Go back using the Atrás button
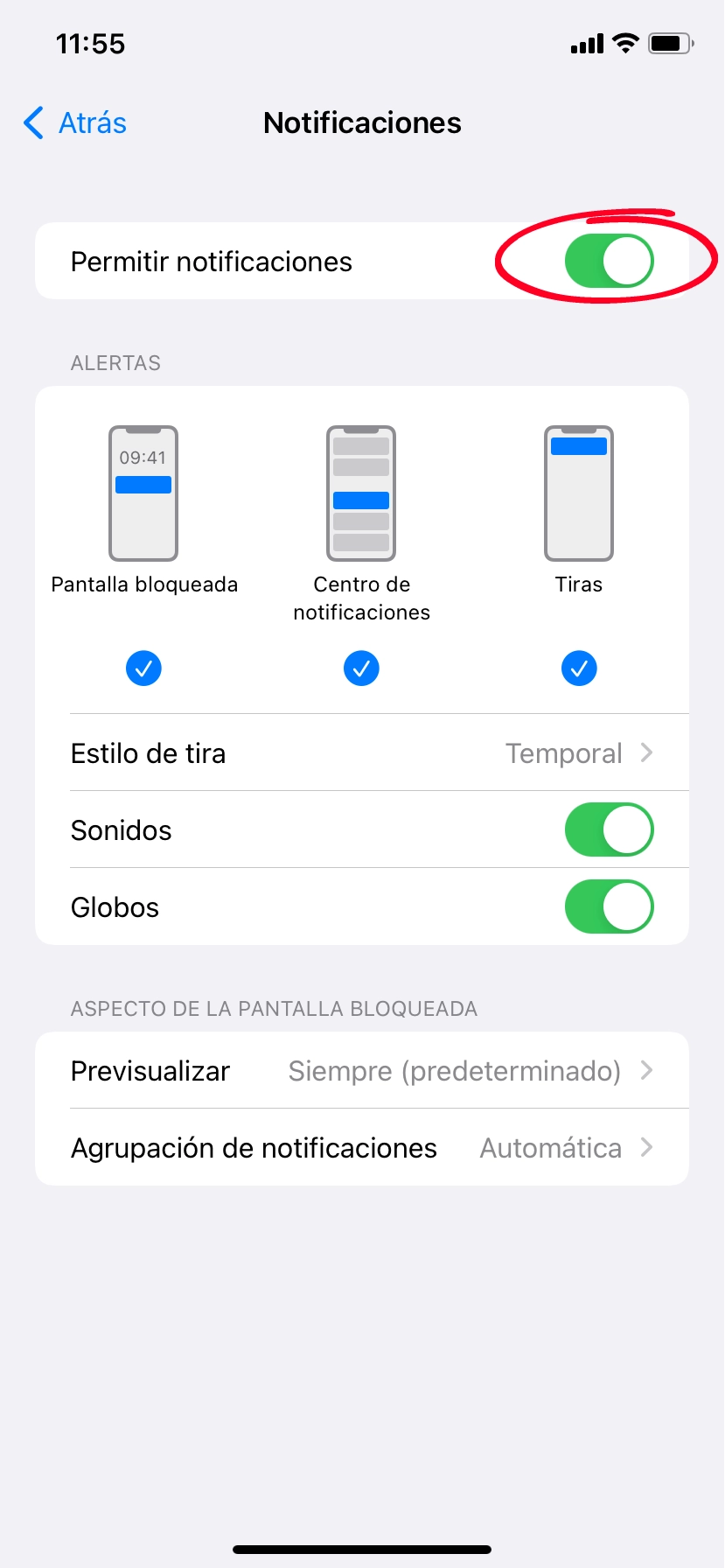725x1568 pixels. [x=75, y=123]
